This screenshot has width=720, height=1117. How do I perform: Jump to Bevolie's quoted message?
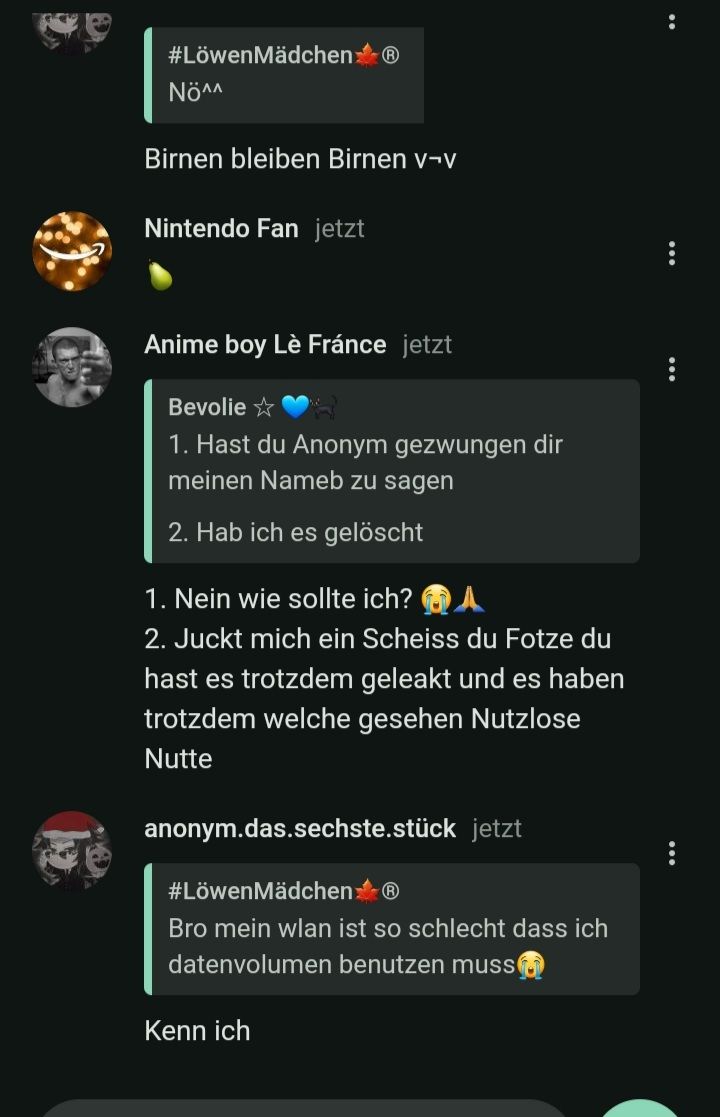(392, 470)
